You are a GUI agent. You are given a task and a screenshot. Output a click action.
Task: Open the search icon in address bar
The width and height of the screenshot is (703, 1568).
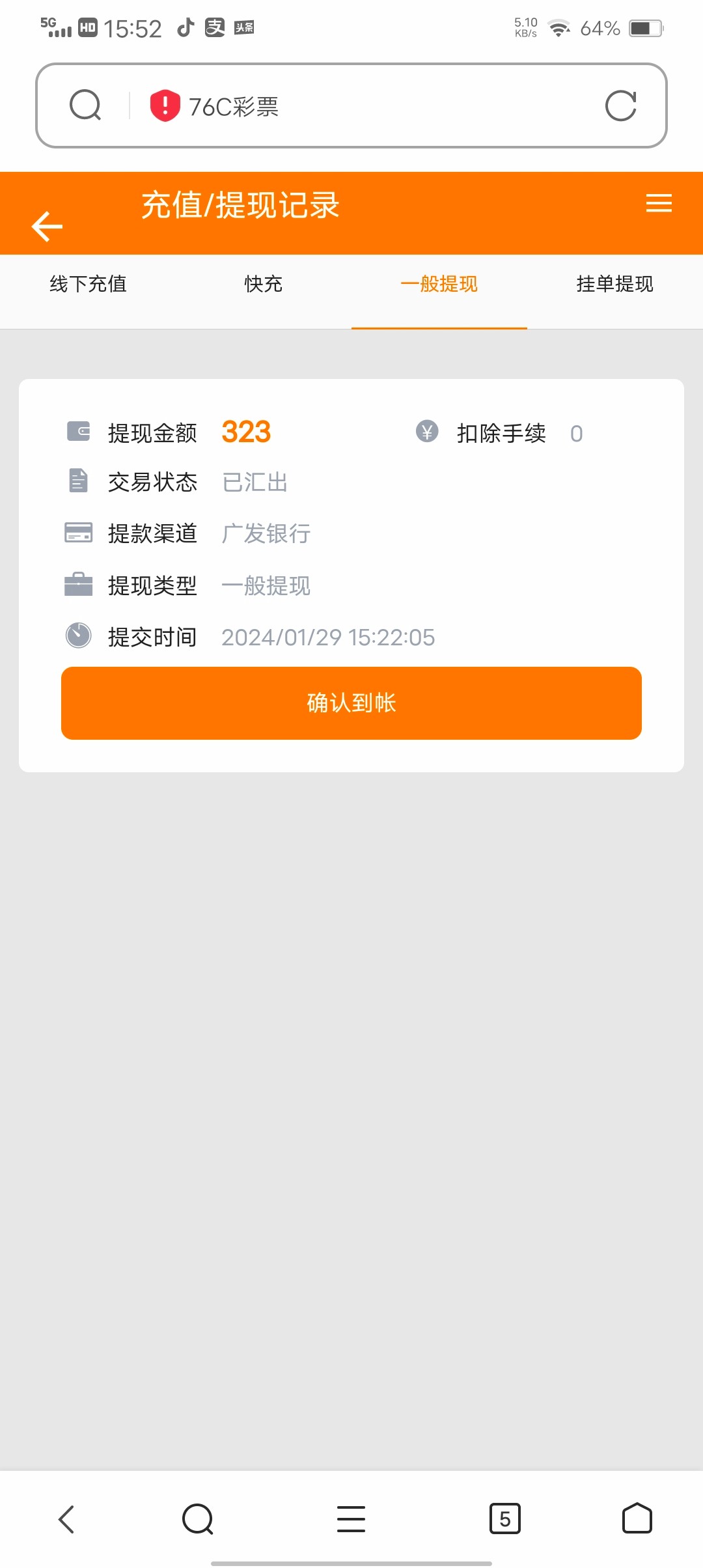[x=85, y=106]
